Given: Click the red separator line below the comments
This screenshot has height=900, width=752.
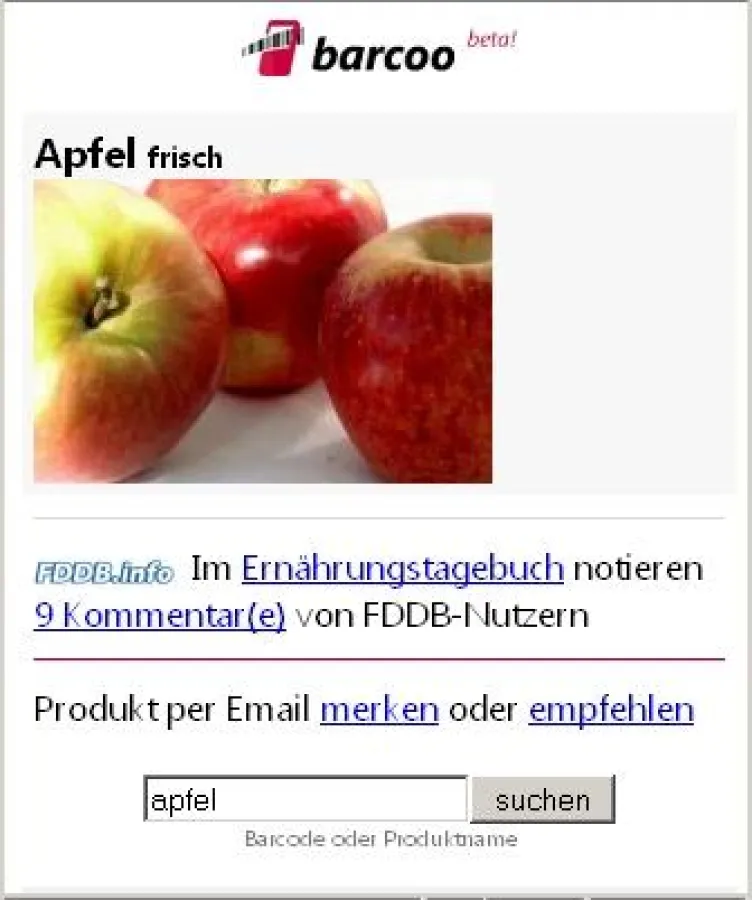Looking at the screenshot, I should pyautogui.click(x=376, y=657).
